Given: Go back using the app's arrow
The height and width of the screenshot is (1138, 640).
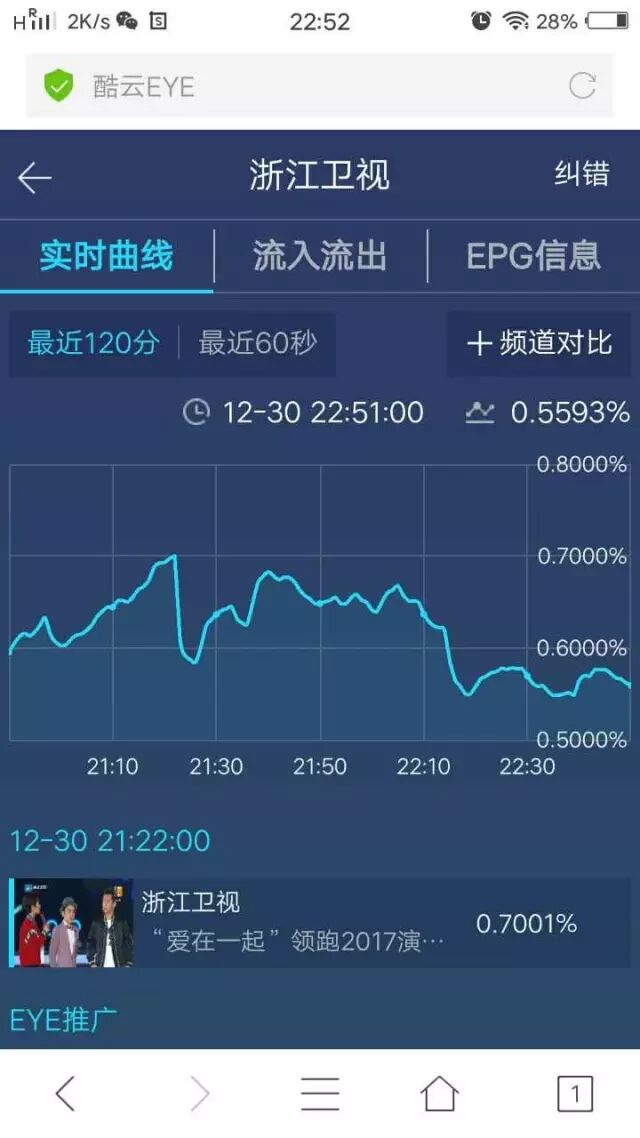Looking at the screenshot, I should point(35,178).
